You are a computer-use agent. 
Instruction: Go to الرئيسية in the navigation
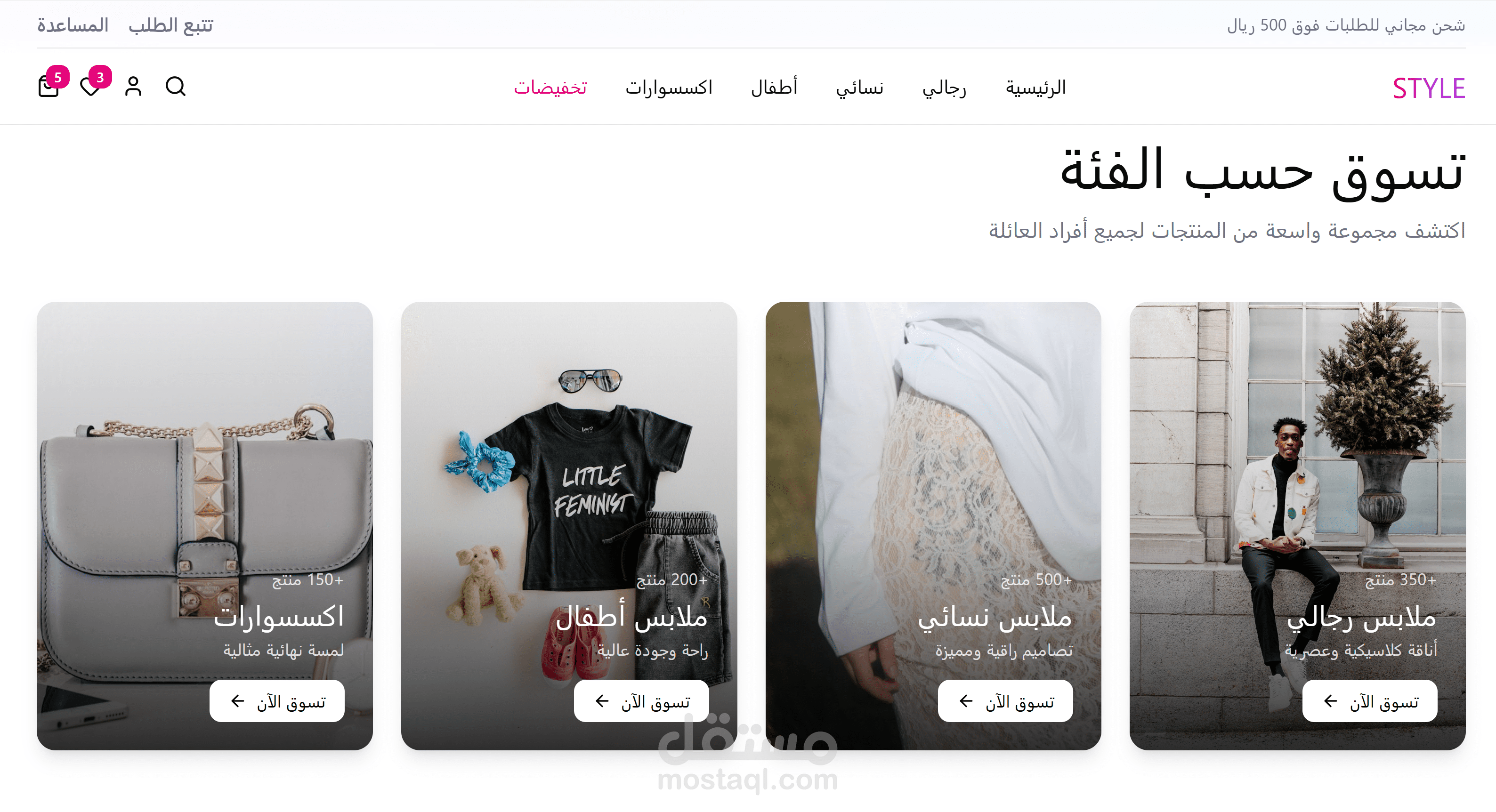(x=1035, y=88)
